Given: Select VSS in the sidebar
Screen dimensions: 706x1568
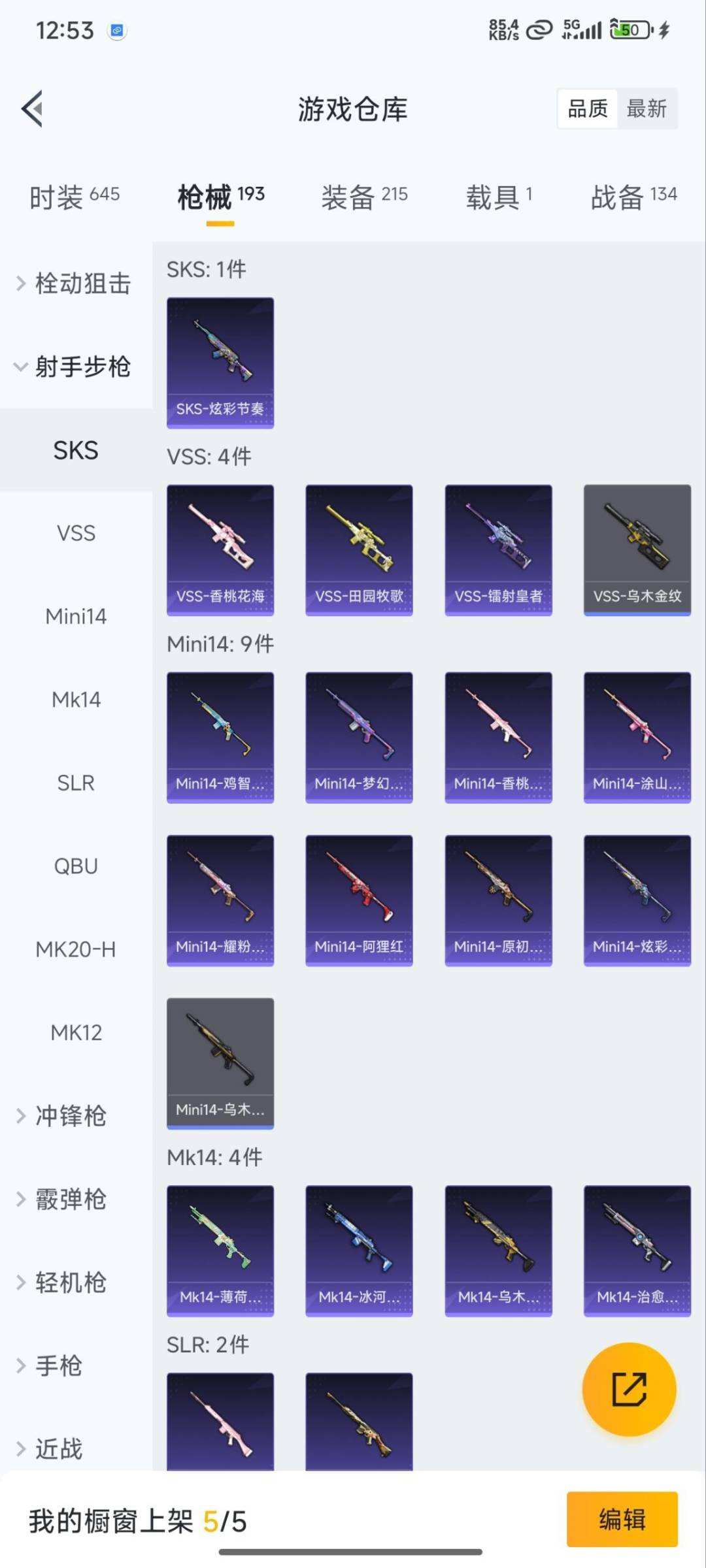Looking at the screenshot, I should [76, 533].
